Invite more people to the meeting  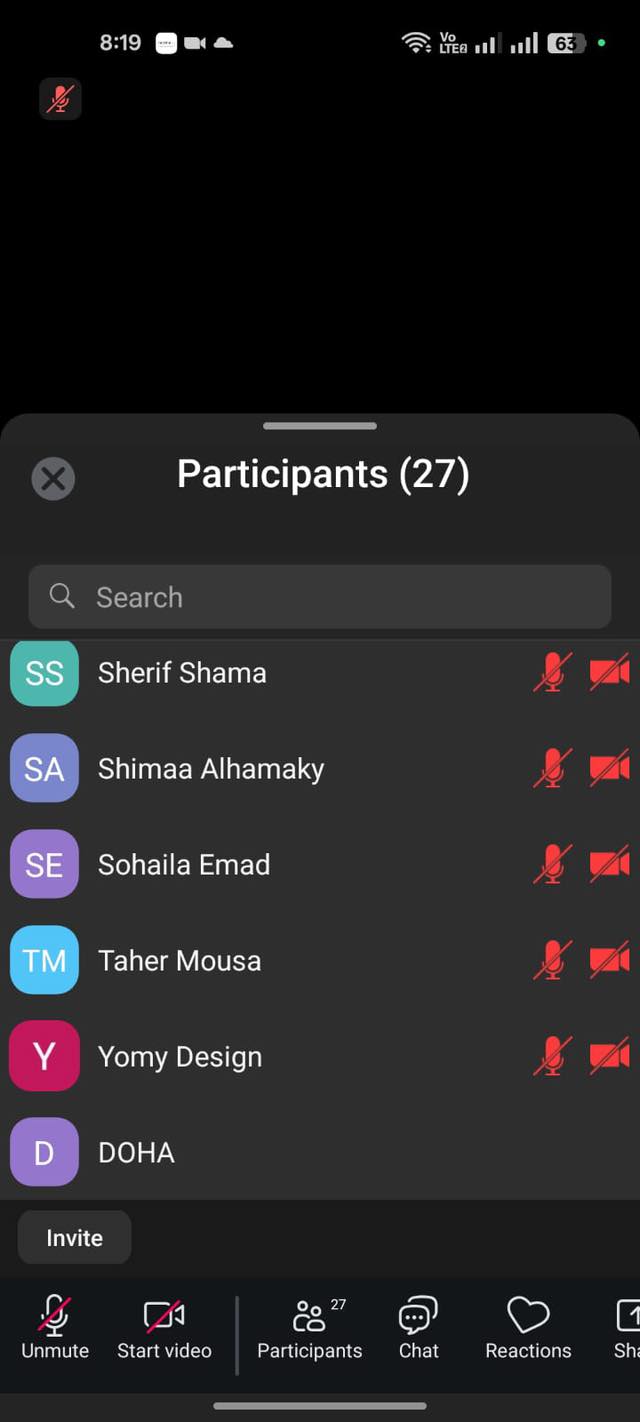75,1238
